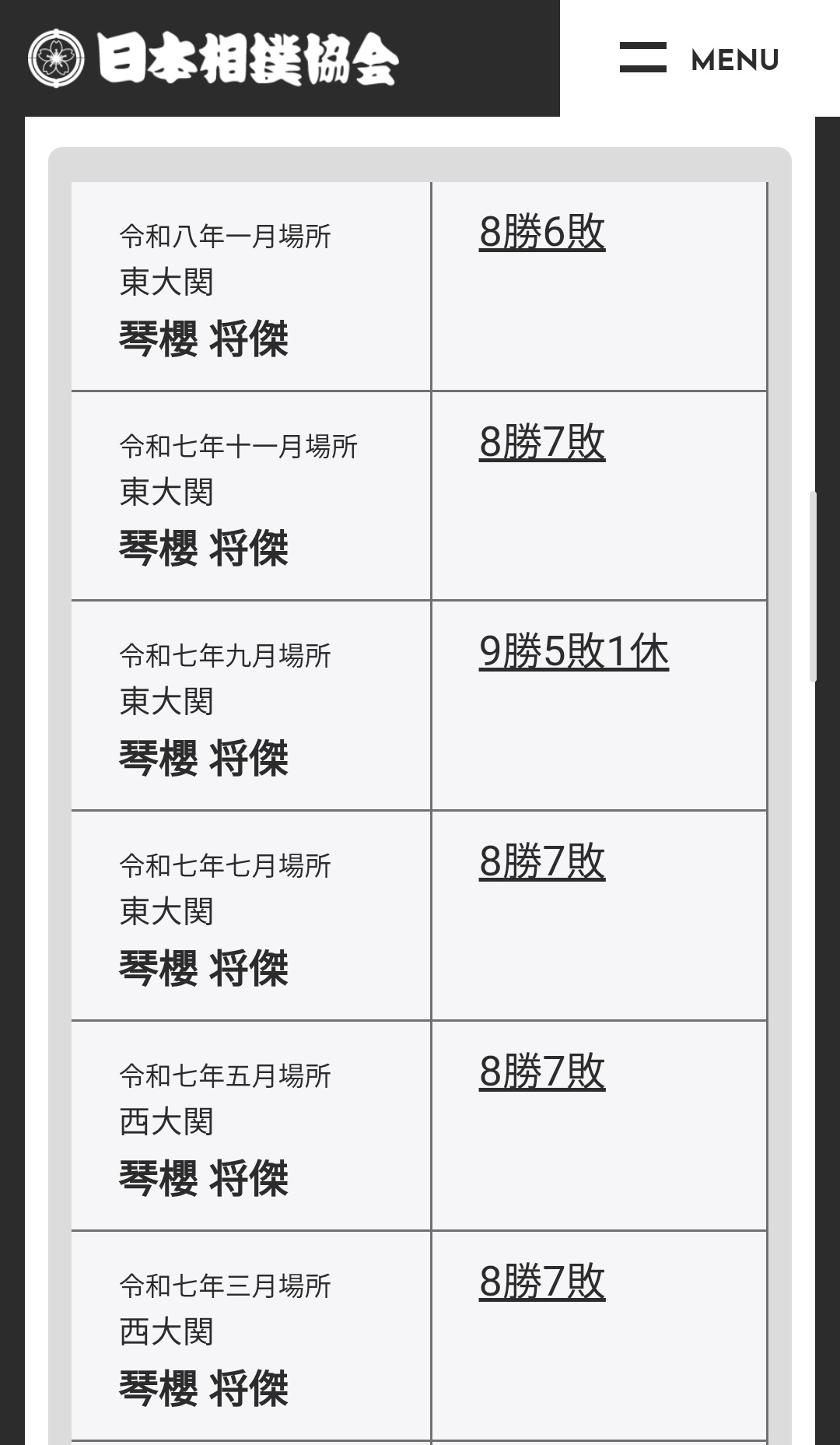Open the 9勝5敗1休 record link
840x1445 pixels.
574,651
